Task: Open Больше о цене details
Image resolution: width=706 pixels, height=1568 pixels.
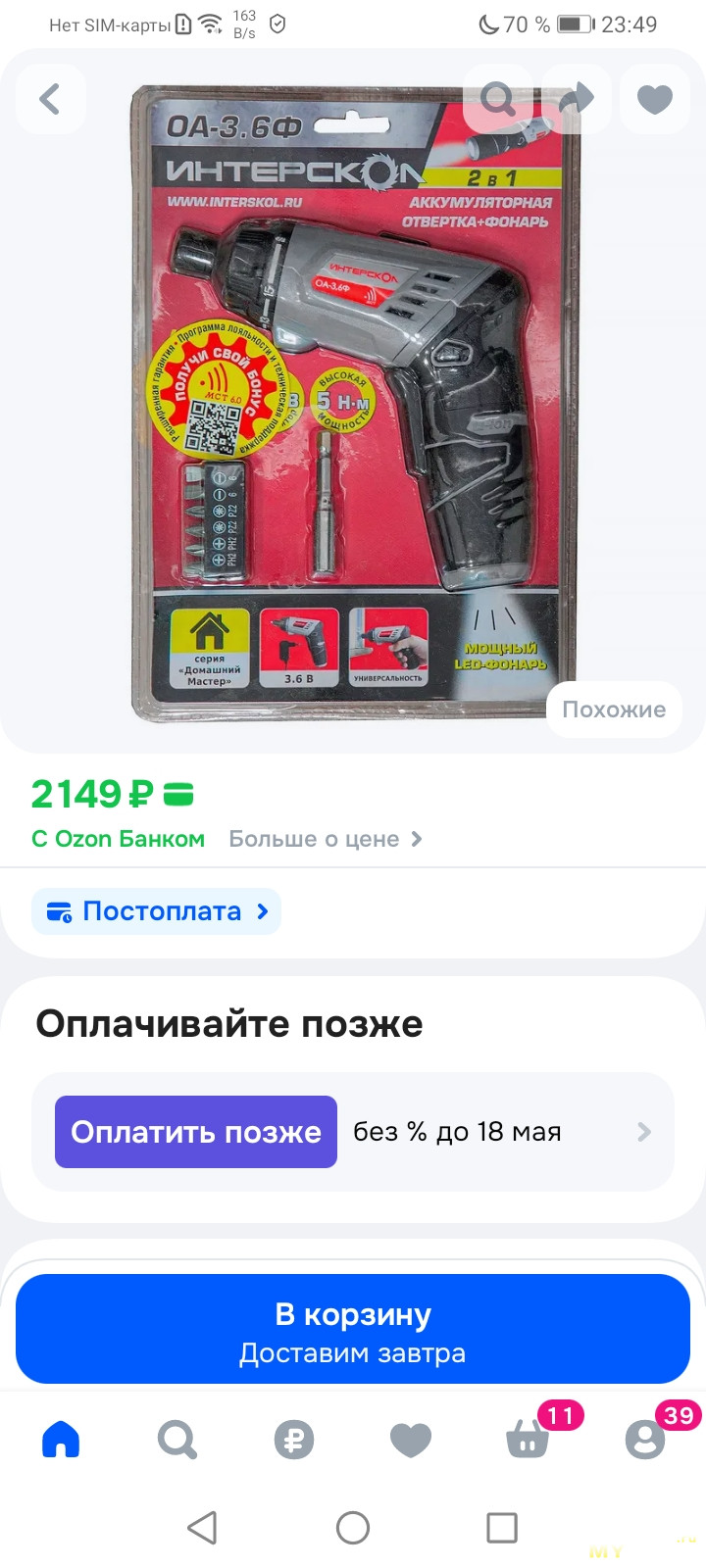Action: 325,839
